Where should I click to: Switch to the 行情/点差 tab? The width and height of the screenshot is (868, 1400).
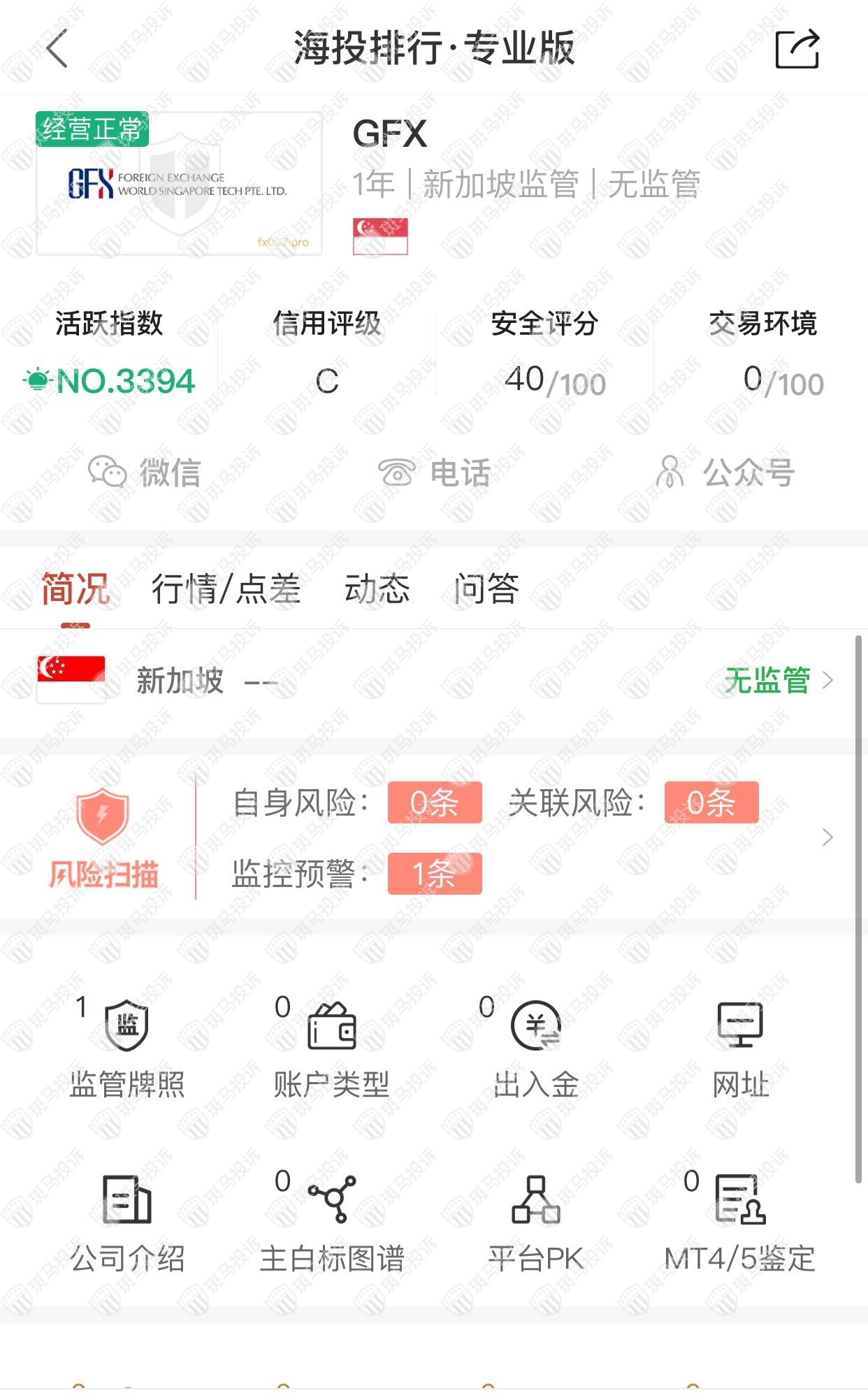pos(226,589)
